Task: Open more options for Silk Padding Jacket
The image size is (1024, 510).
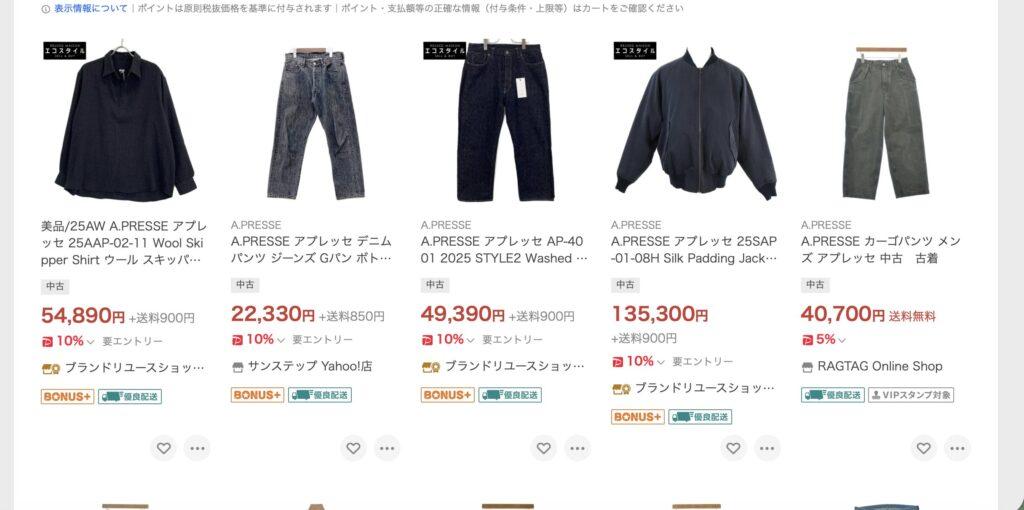Action: 767,448
